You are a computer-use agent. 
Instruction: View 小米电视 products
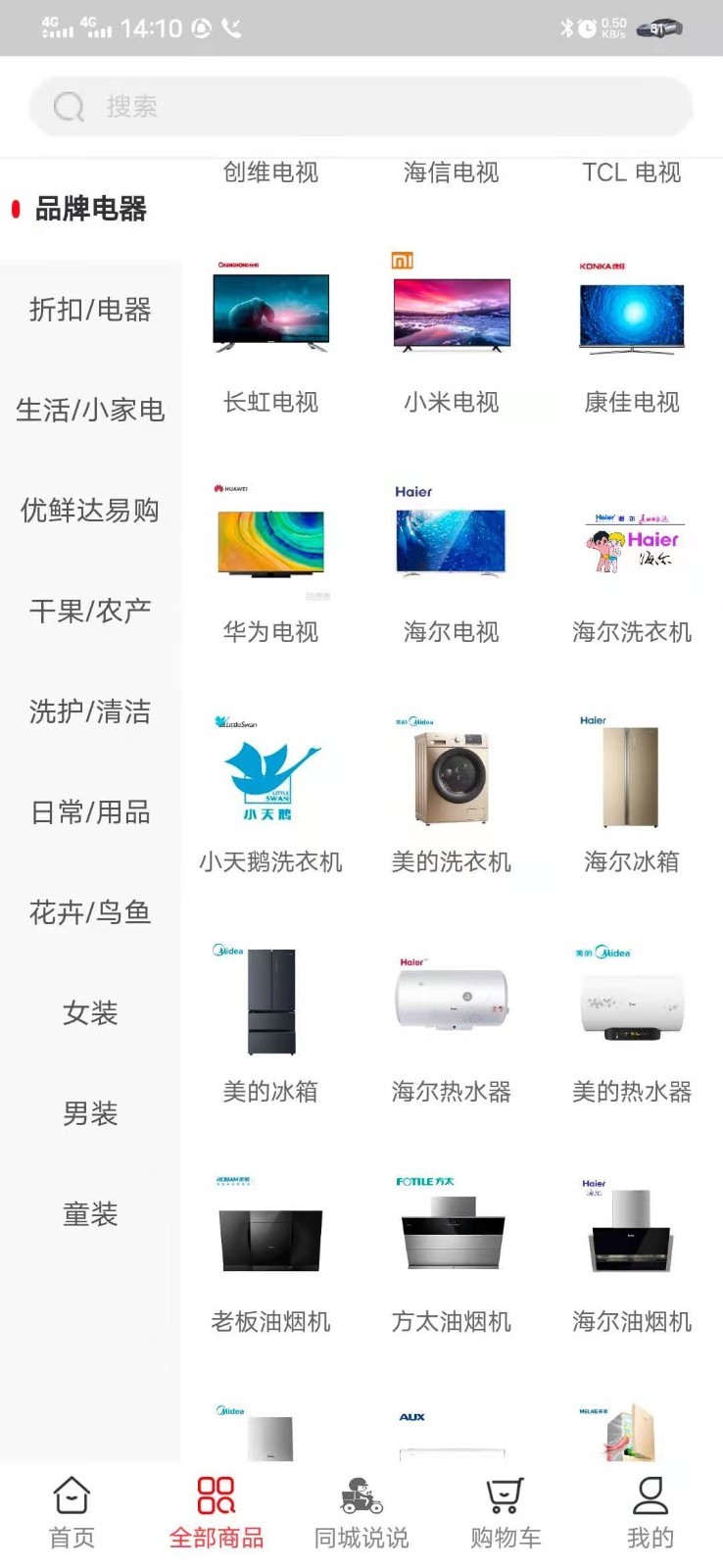[x=452, y=333]
